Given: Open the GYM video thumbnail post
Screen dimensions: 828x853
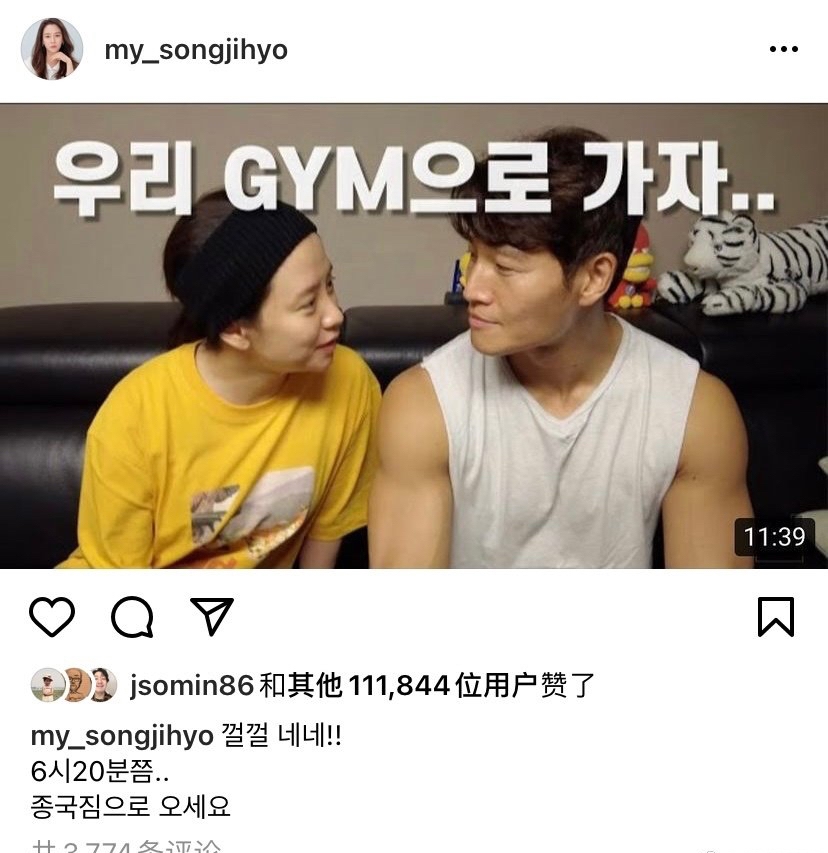Looking at the screenshot, I should [x=414, y=336].
